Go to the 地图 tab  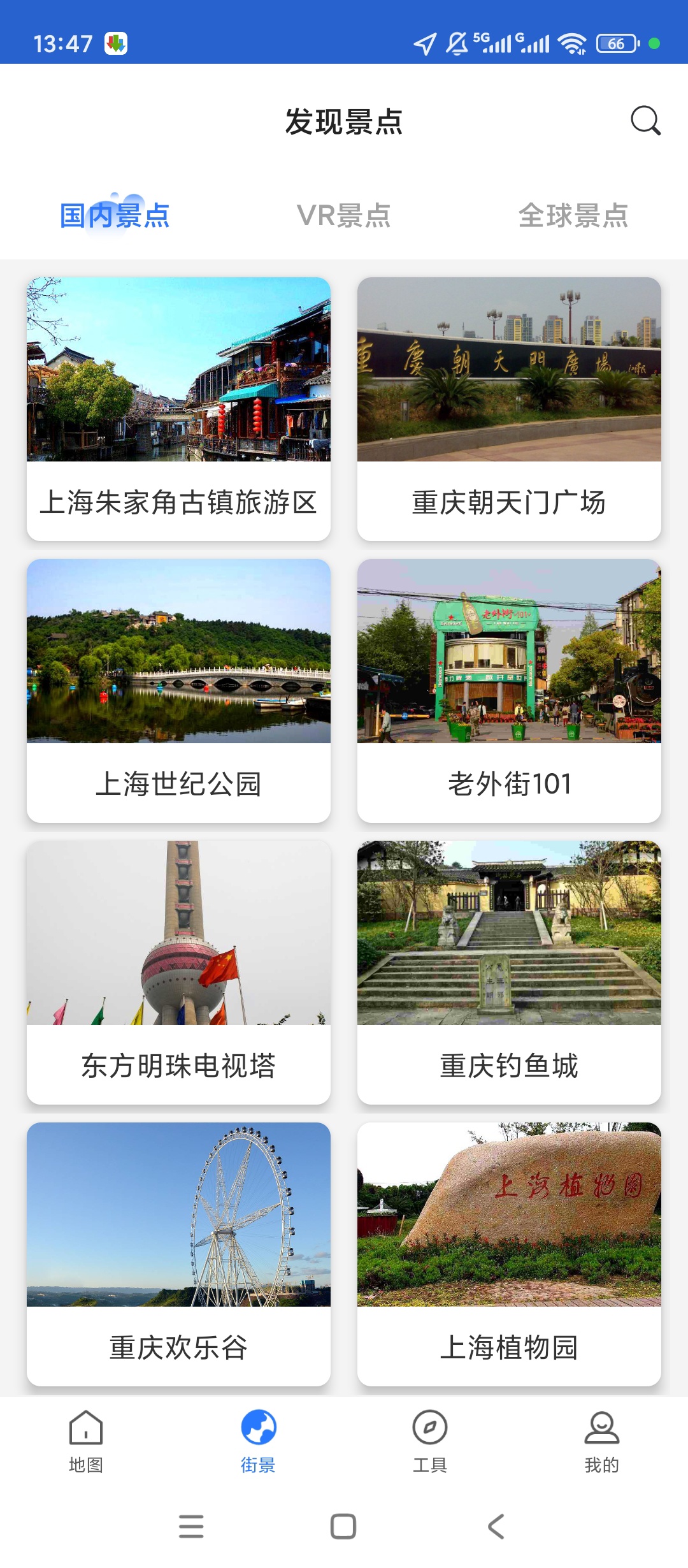coord(86,1442)
